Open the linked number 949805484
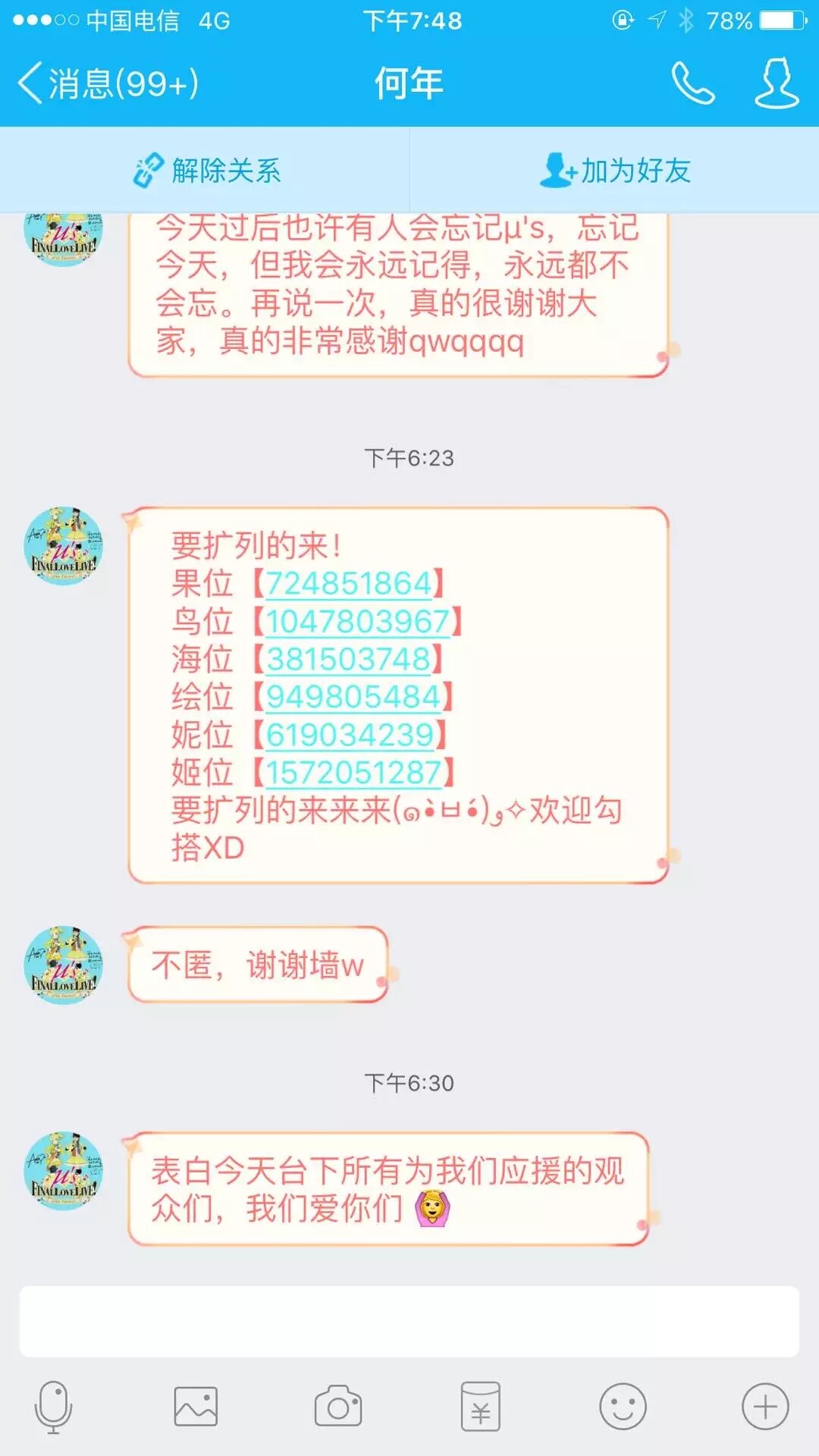Viewport: 819px width, 1456px height. pos(353,697)
